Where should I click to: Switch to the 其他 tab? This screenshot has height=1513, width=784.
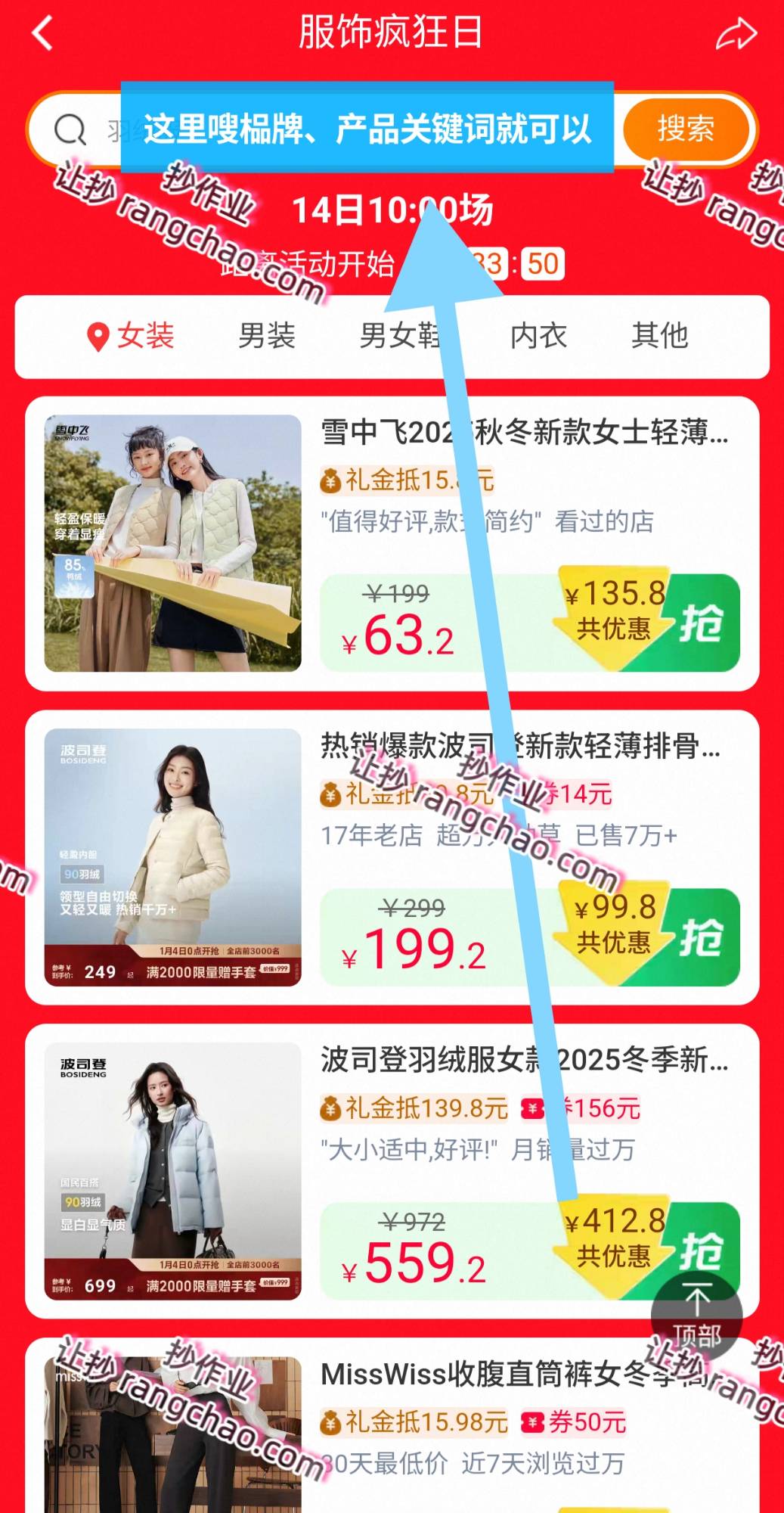pyautogui.click(x=659, y=336)
